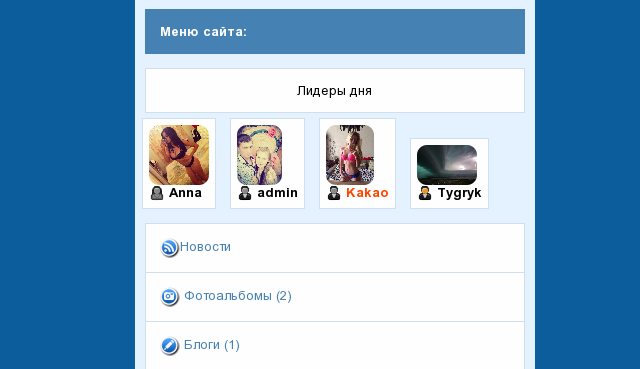640x369 pixels.
Task: Open the Новости section
Action: (x=335, y=248)
